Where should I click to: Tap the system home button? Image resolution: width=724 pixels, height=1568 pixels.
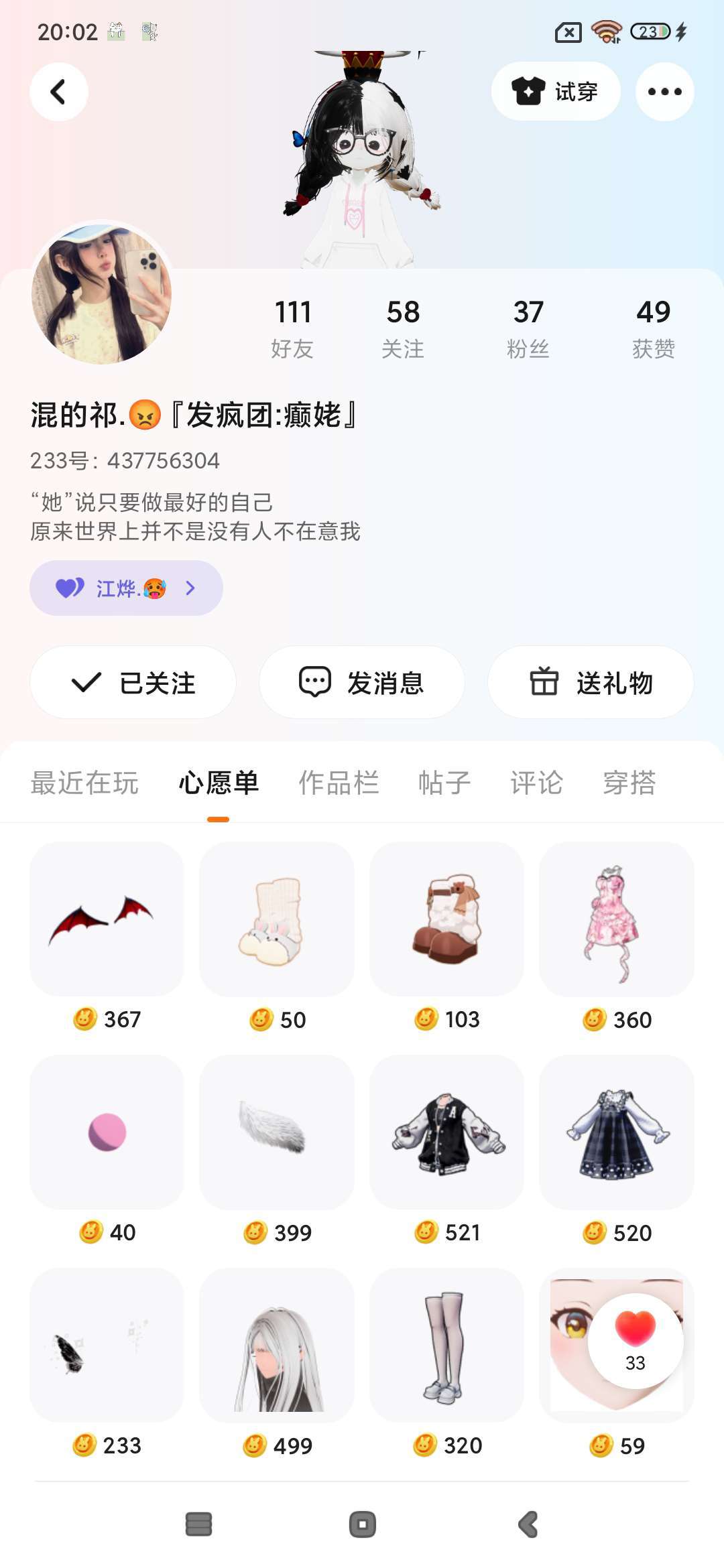pyautogui.click(x=362, y=1524)
